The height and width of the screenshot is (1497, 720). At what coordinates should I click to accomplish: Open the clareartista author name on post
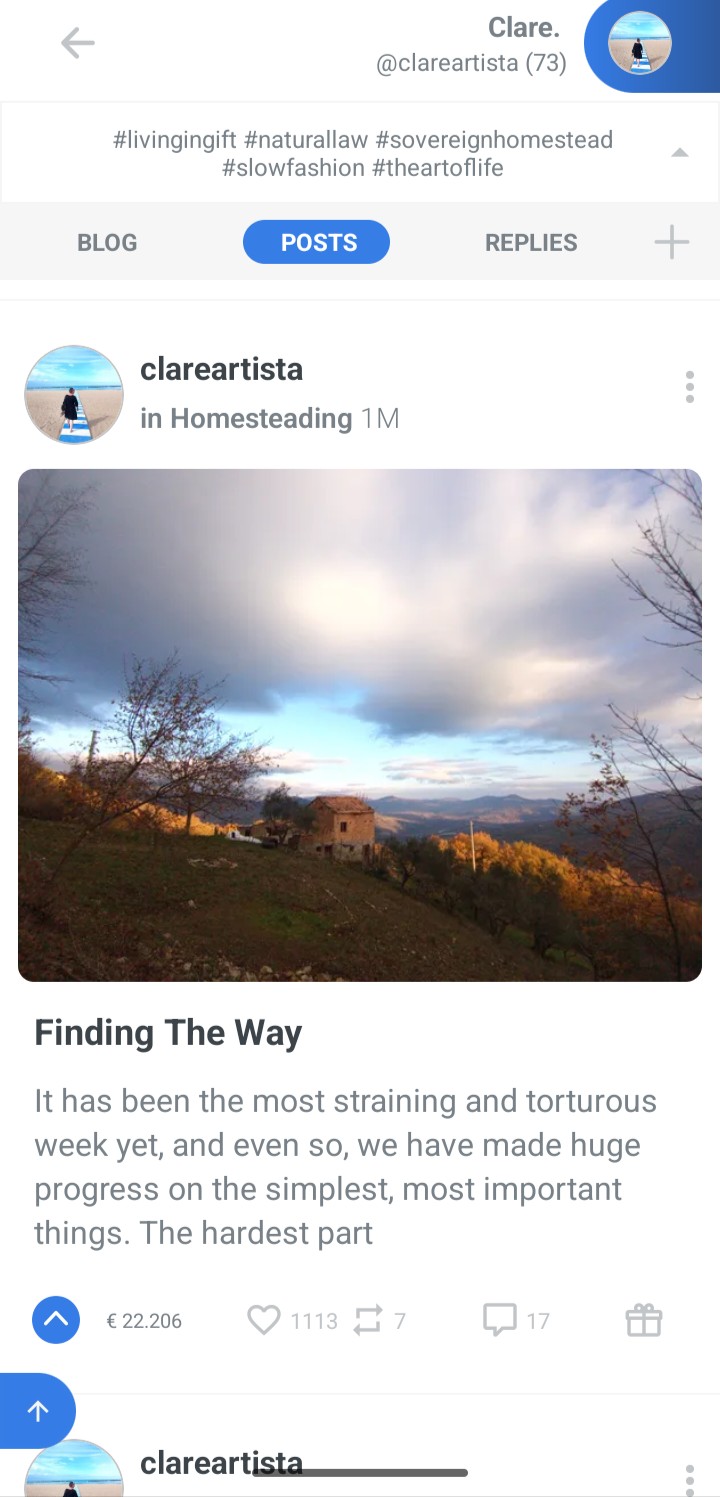pyautogui.click(x=221, y=369)
